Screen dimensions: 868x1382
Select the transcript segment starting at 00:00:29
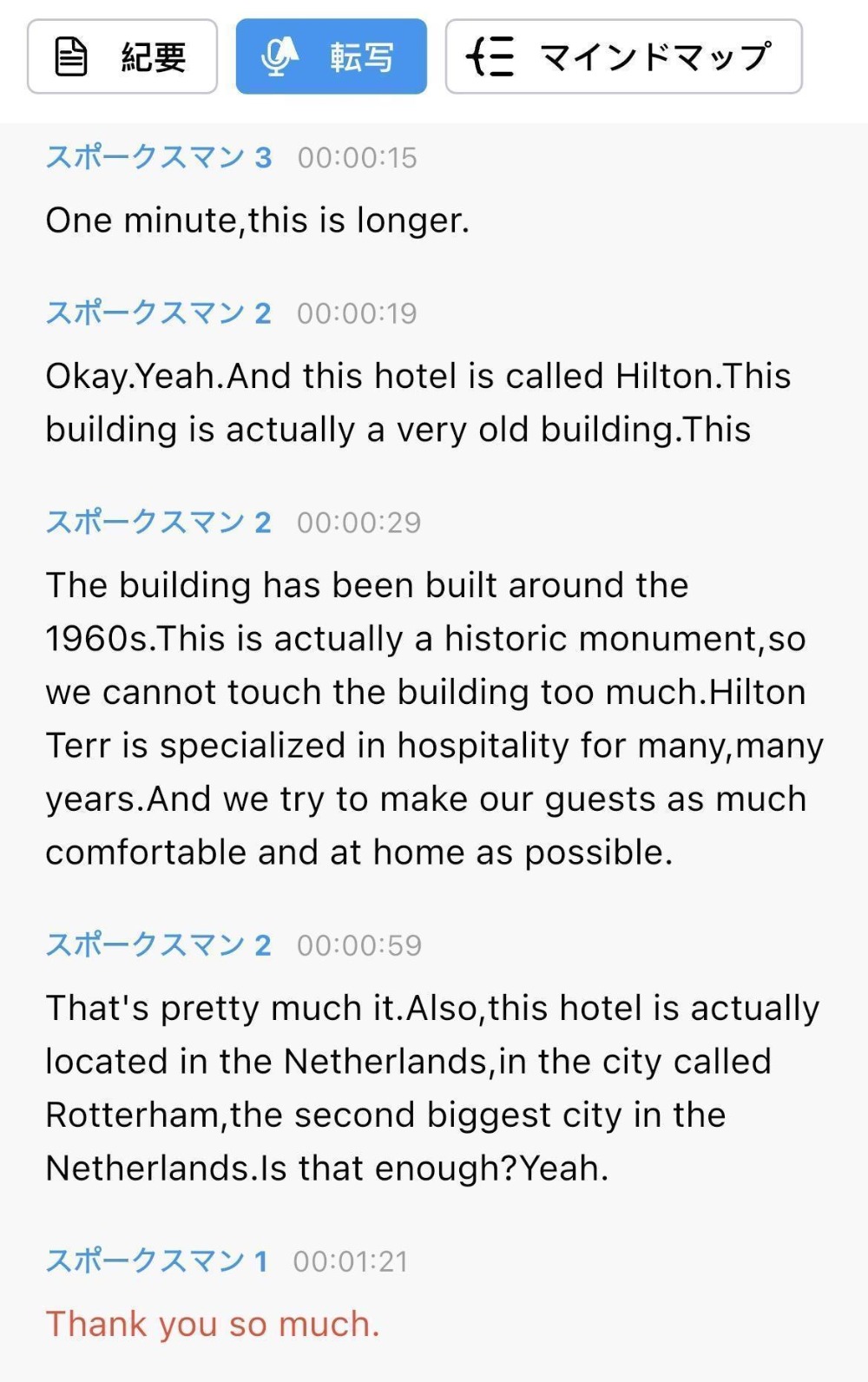(x=425, y=719)
